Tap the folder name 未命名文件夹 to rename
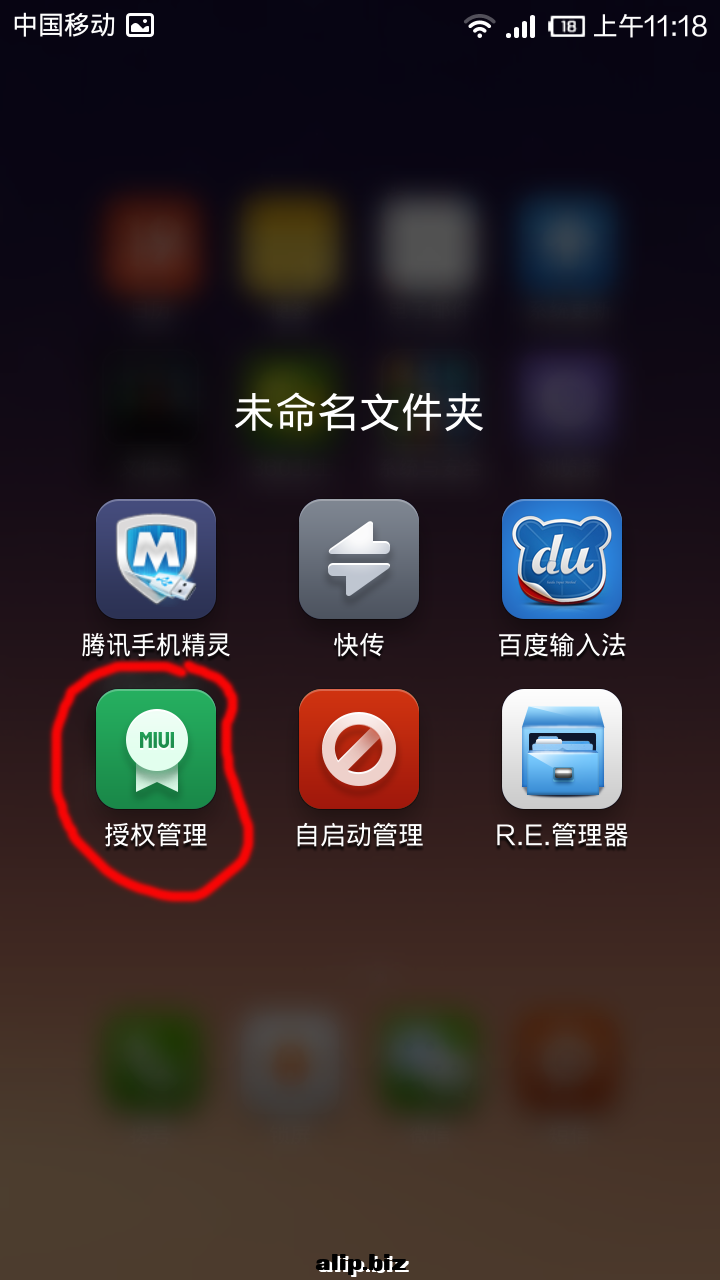Viewport: 720px width, 1280px height. (x=359, y=412)
